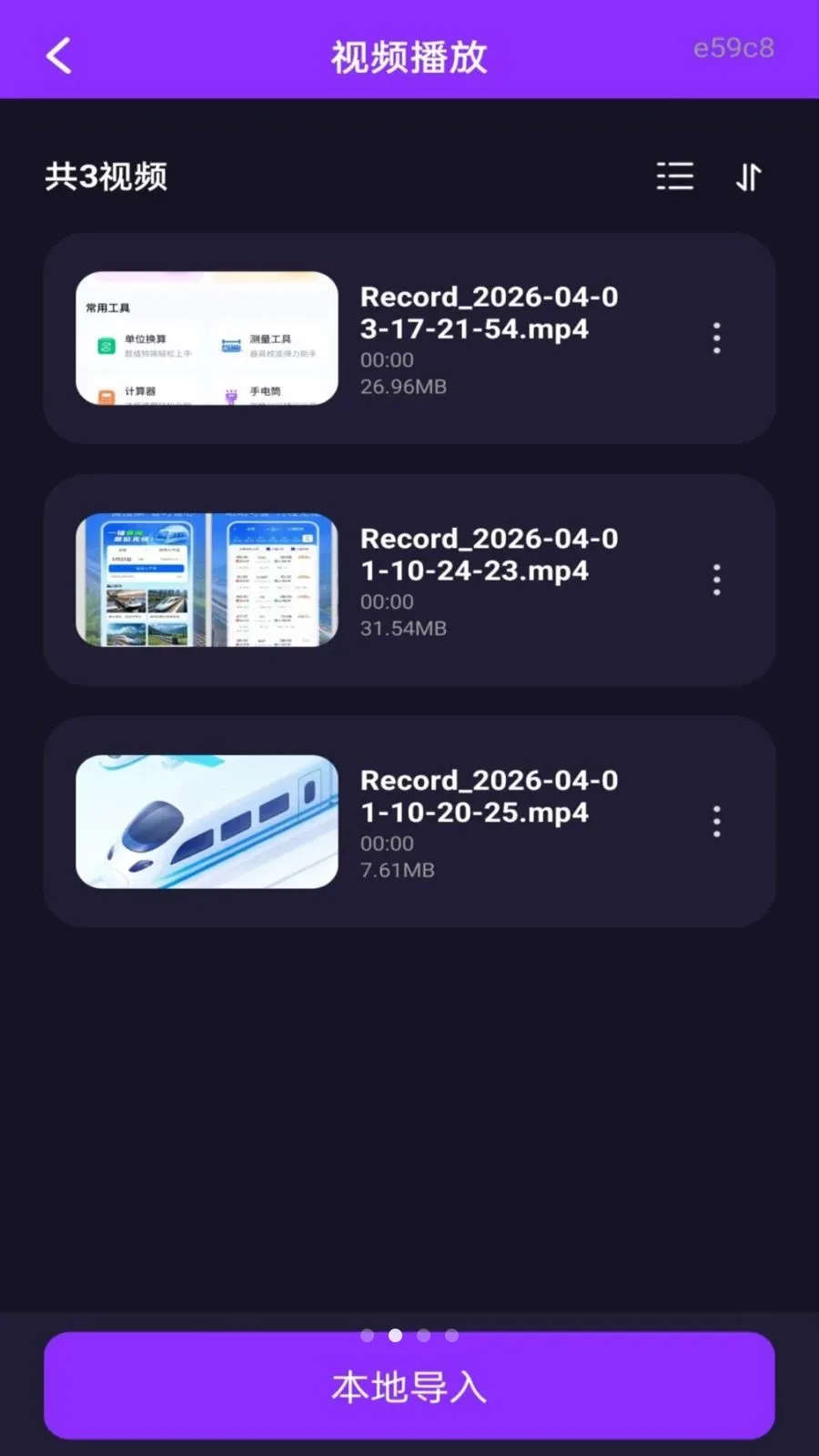819x1456 pixels.
Task: Open Record_2026-04-01-10-24-23.mp4 by its title
Action: click(x=489, y=554)
